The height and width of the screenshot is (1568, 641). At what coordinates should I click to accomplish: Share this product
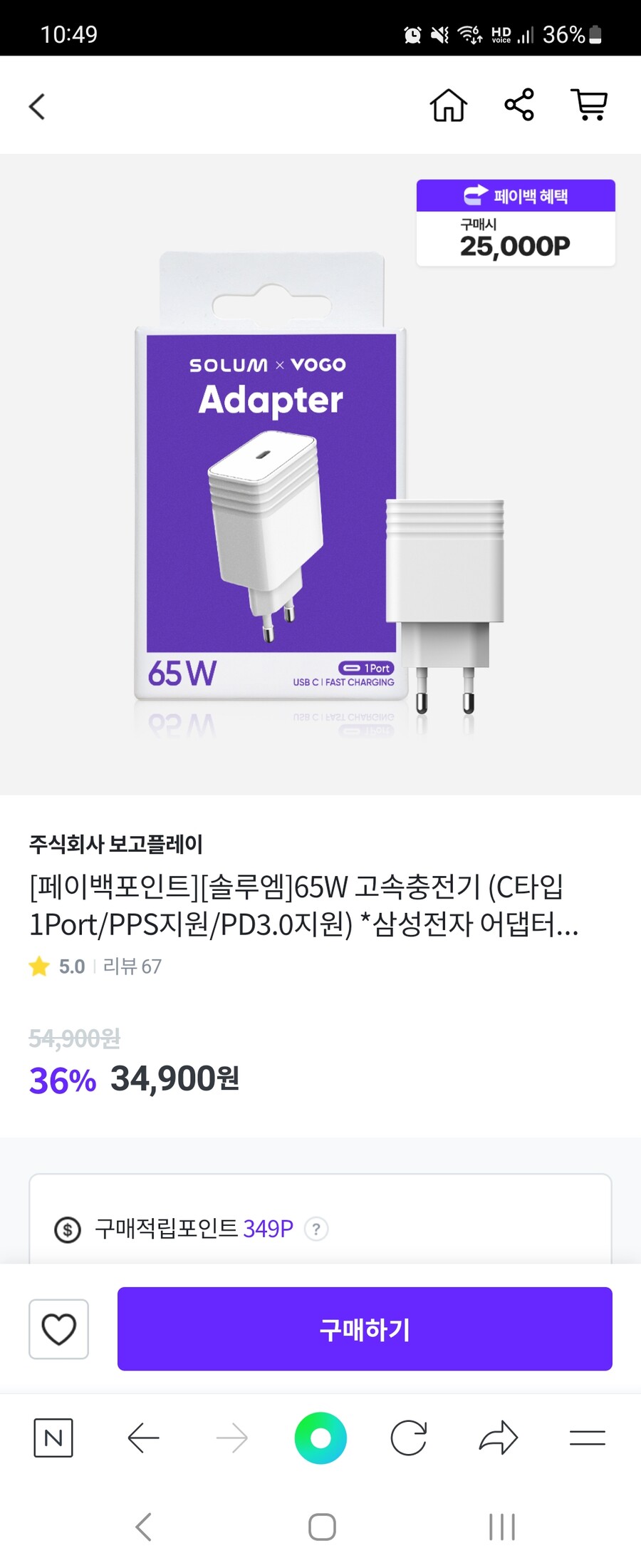click(519, 105)
